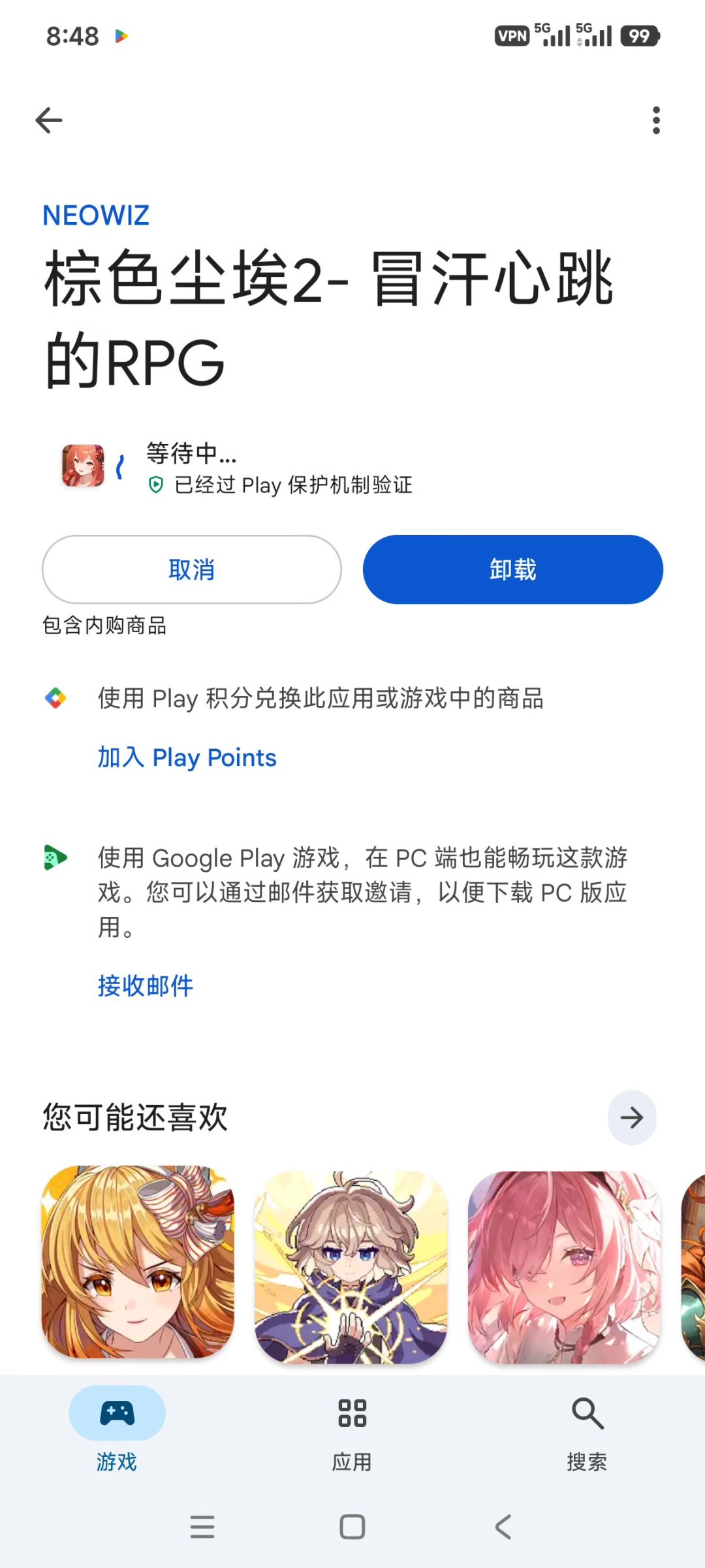
Task: Open the pink-haired girl game
Action: 564,1267
